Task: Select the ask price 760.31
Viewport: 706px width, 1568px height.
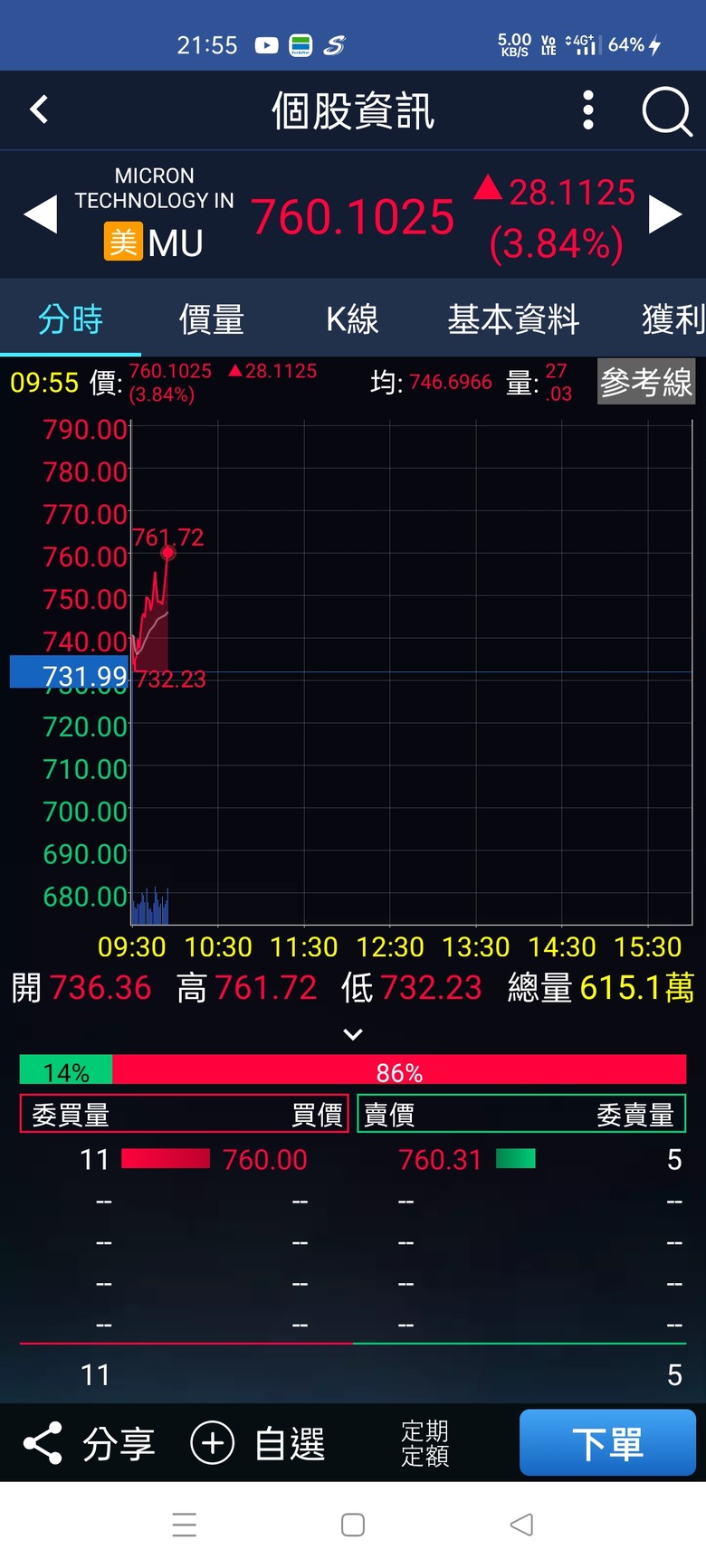Action: pos(440,1159)
